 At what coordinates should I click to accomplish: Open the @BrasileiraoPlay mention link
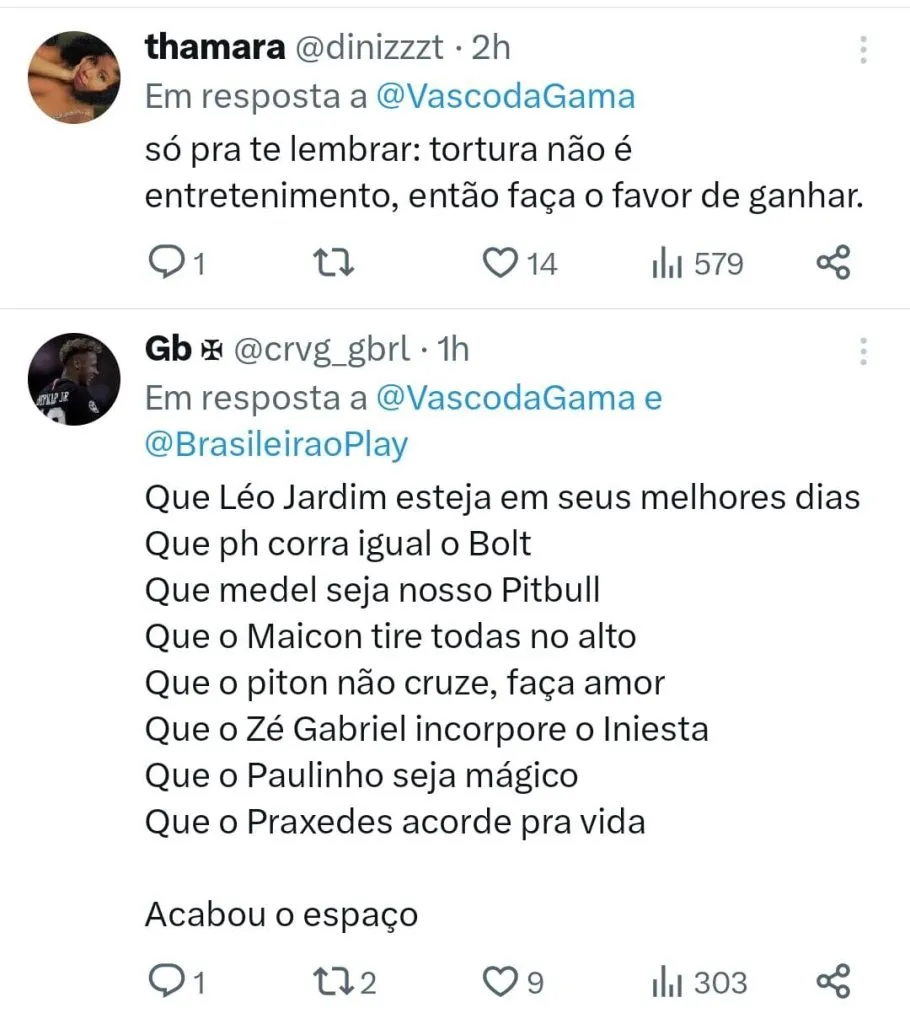[x=276, y=445]
